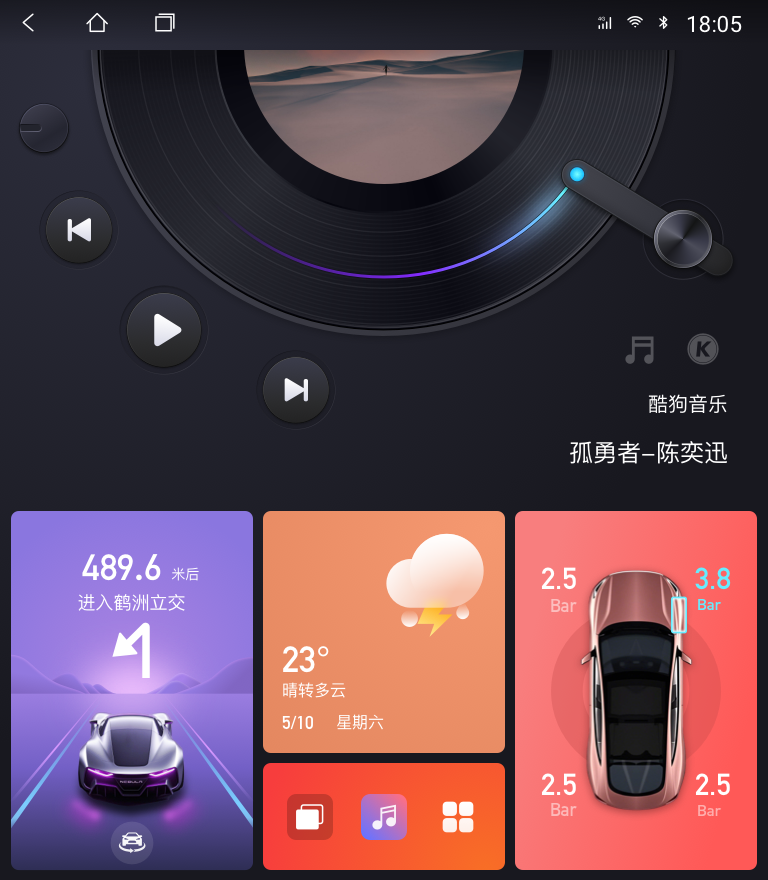Viewport: 768px width, 880px height.
Task: Play the current song
Action: click(164, 330)
